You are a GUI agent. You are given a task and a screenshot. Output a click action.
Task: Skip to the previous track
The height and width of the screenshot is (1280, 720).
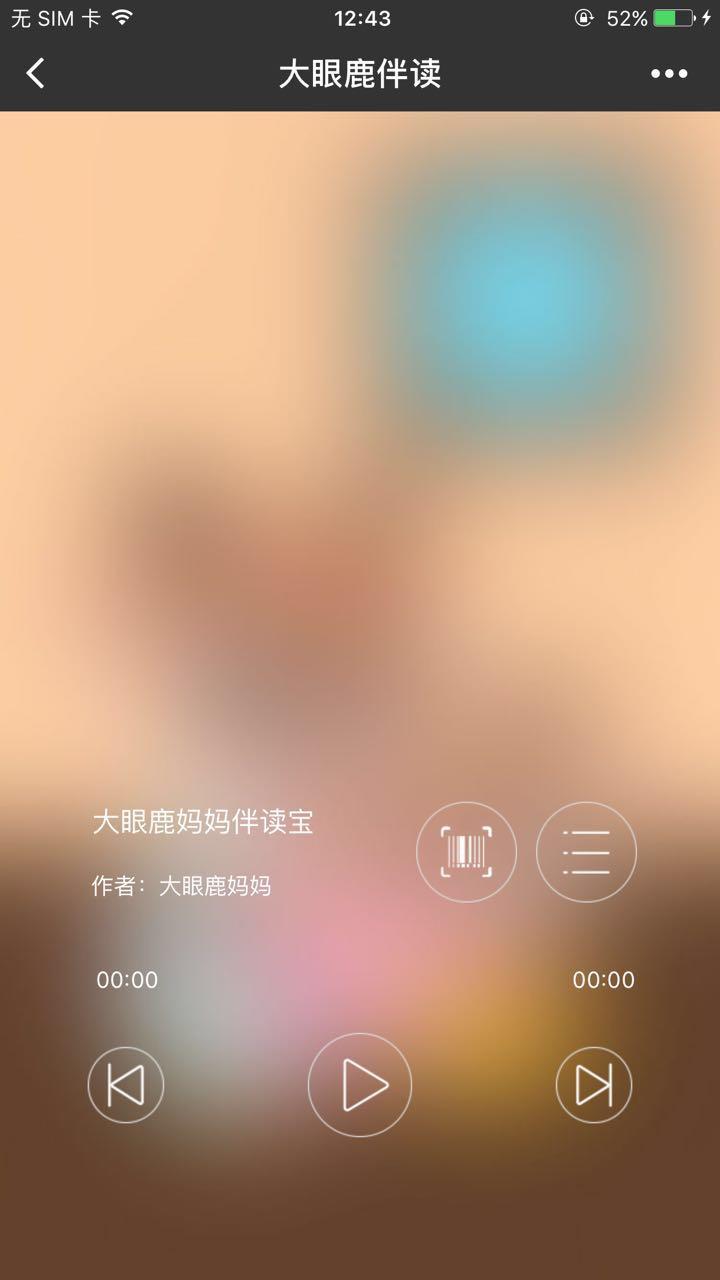pos(126,1085)
